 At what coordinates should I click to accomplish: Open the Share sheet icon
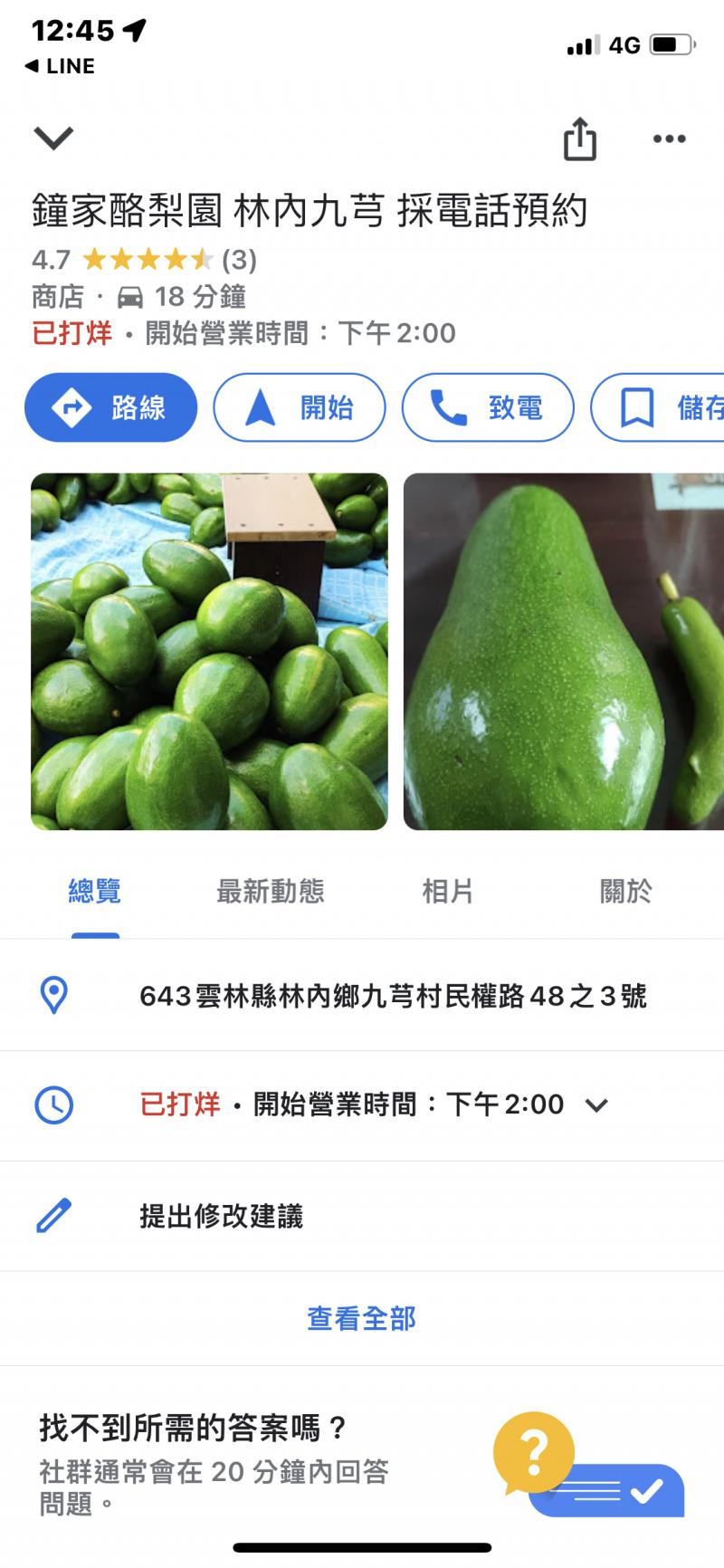point(580,139)
